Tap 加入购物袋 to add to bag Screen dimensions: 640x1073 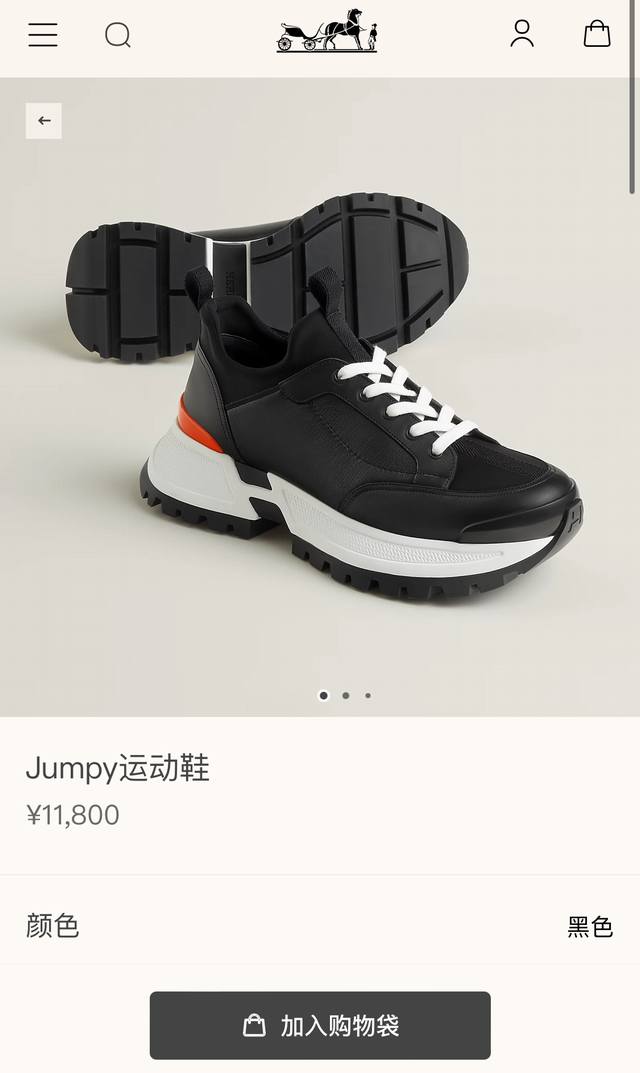tap(320, 1025)
